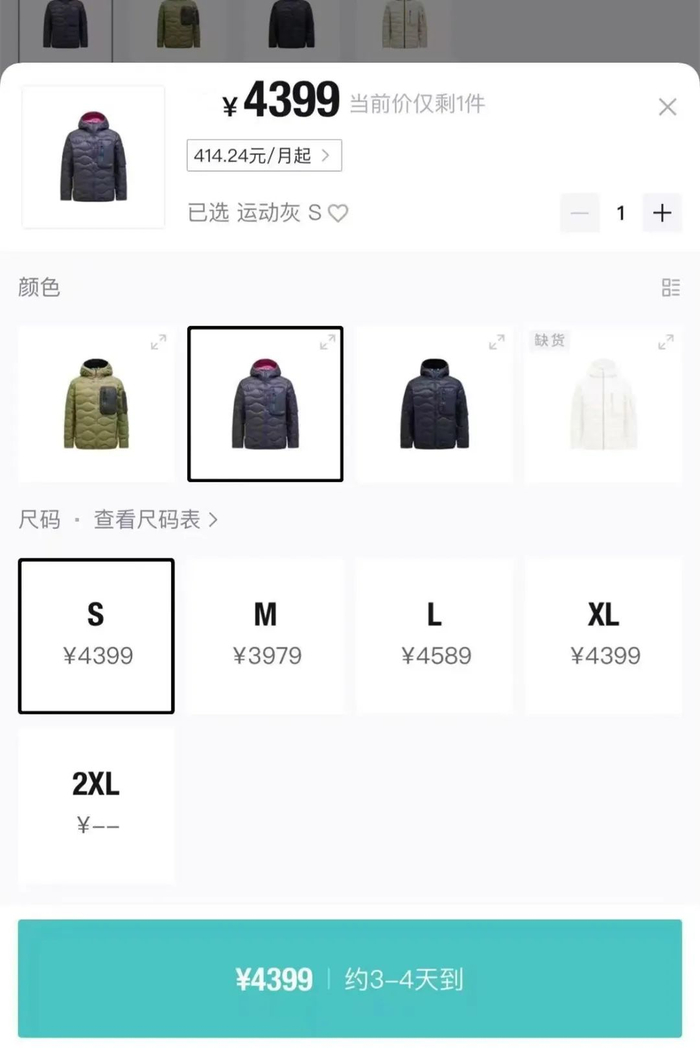This screenshot has height=1050, width=700.
Task: Favorite the selected 运动灰 S option
Action: click(338, 213)
